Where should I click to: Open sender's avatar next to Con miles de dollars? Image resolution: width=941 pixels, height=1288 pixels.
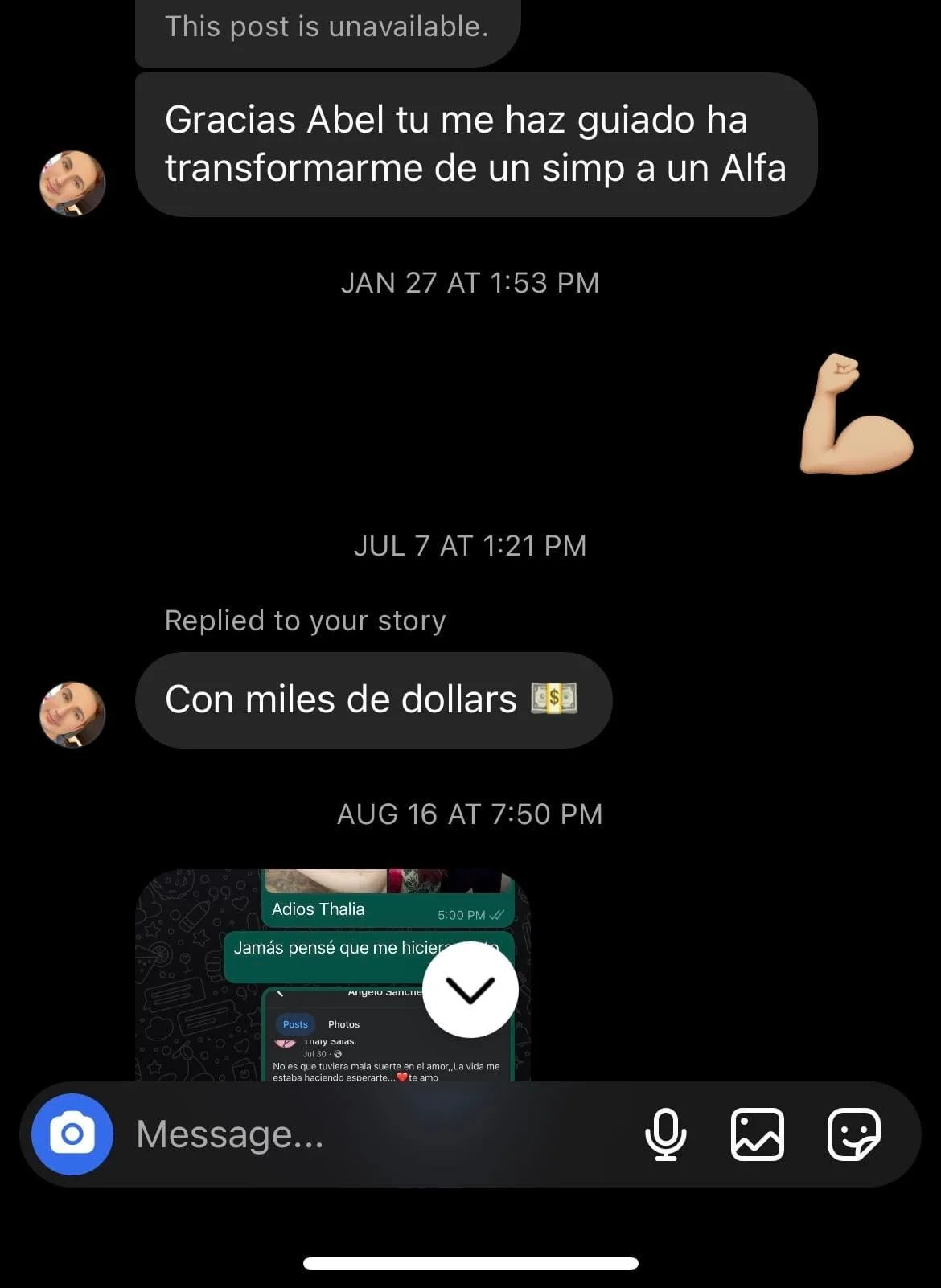click(72, 715)
